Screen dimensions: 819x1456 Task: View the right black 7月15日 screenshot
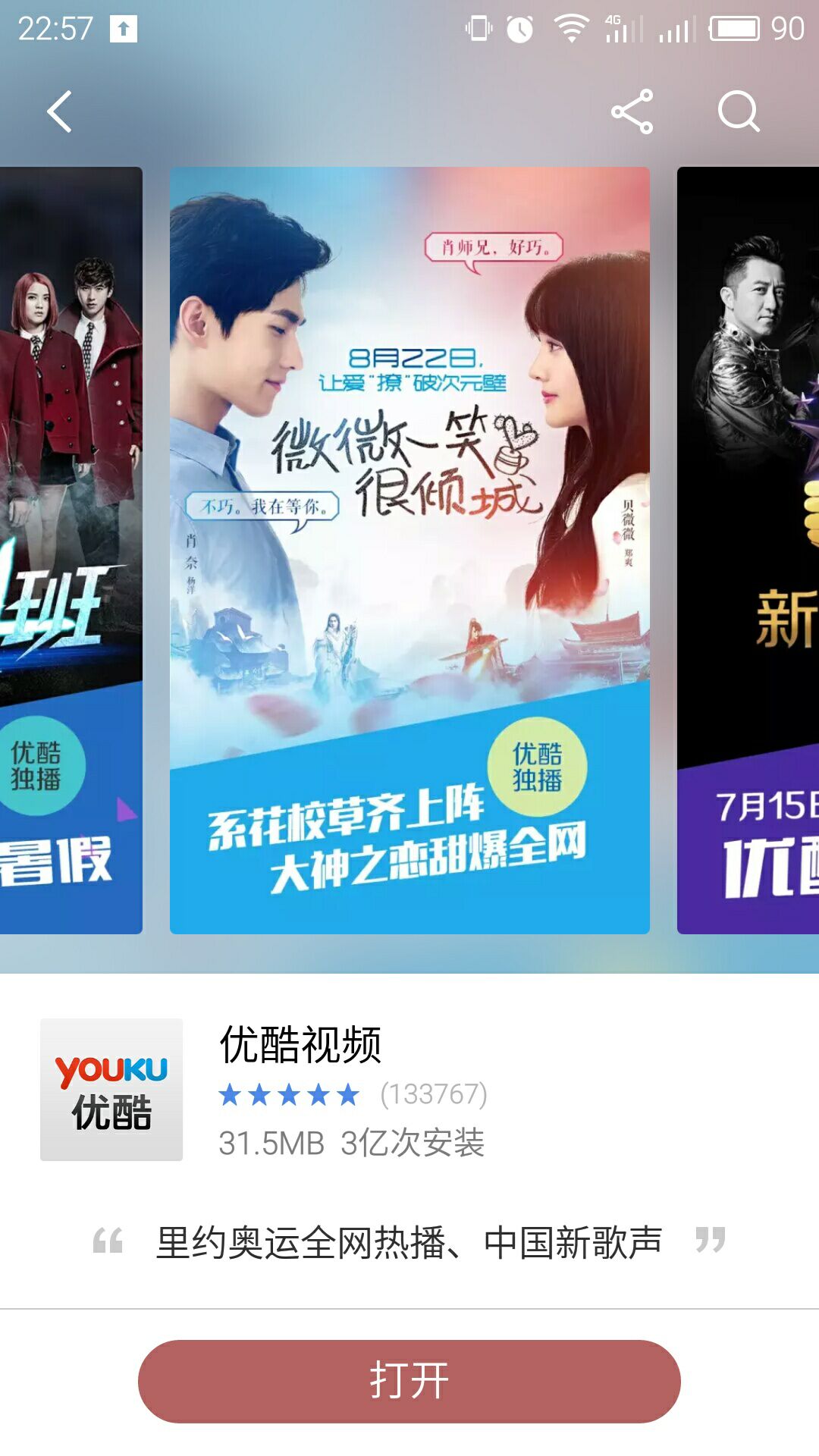(x=748, y=550)
